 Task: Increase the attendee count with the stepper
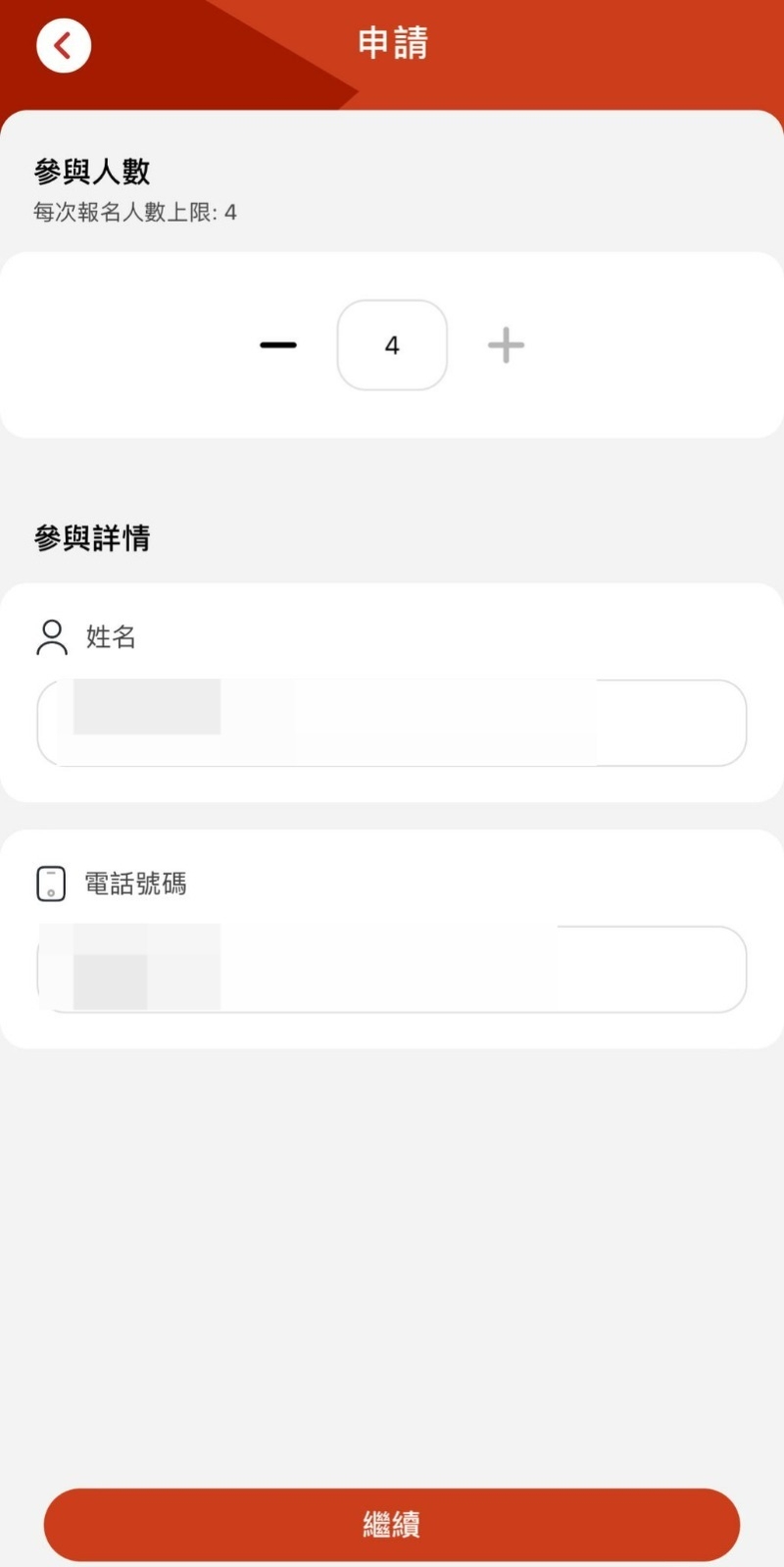coord(506,344)
